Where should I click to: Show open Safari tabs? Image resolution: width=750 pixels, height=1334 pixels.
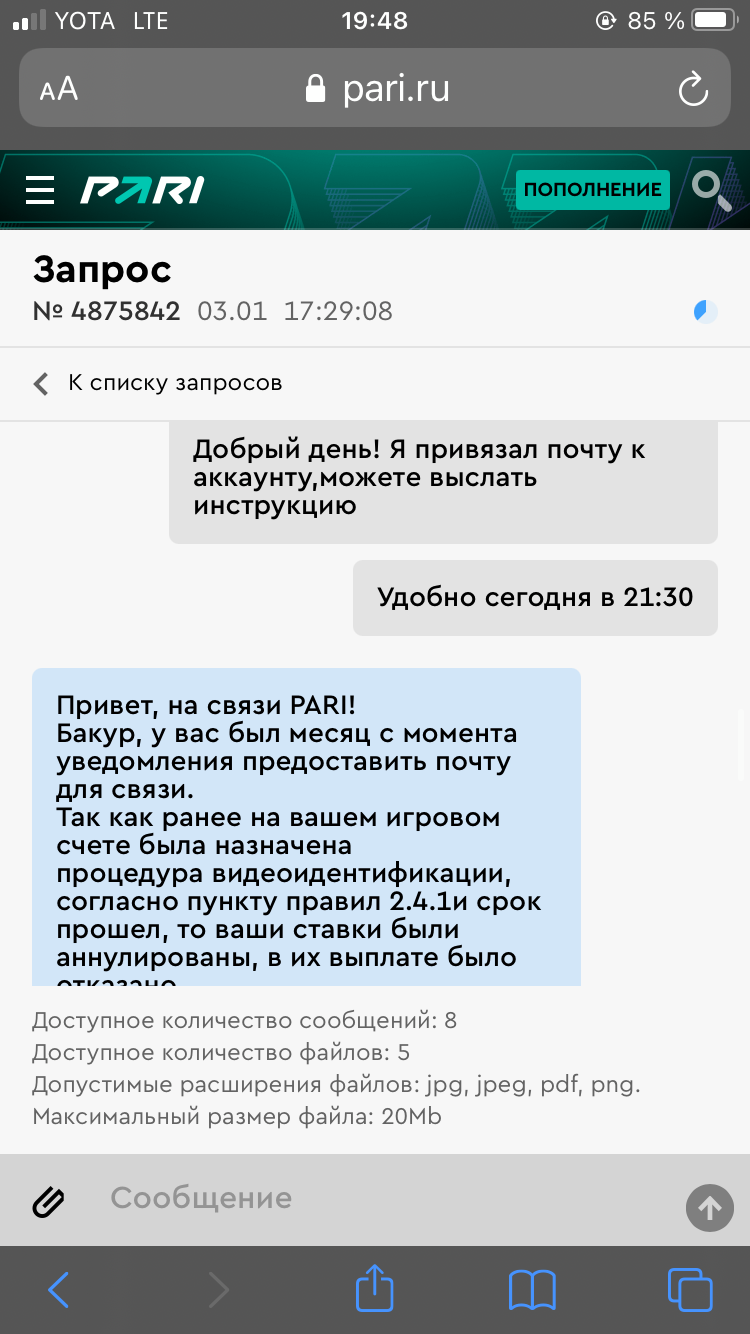tap(690, 1290)
